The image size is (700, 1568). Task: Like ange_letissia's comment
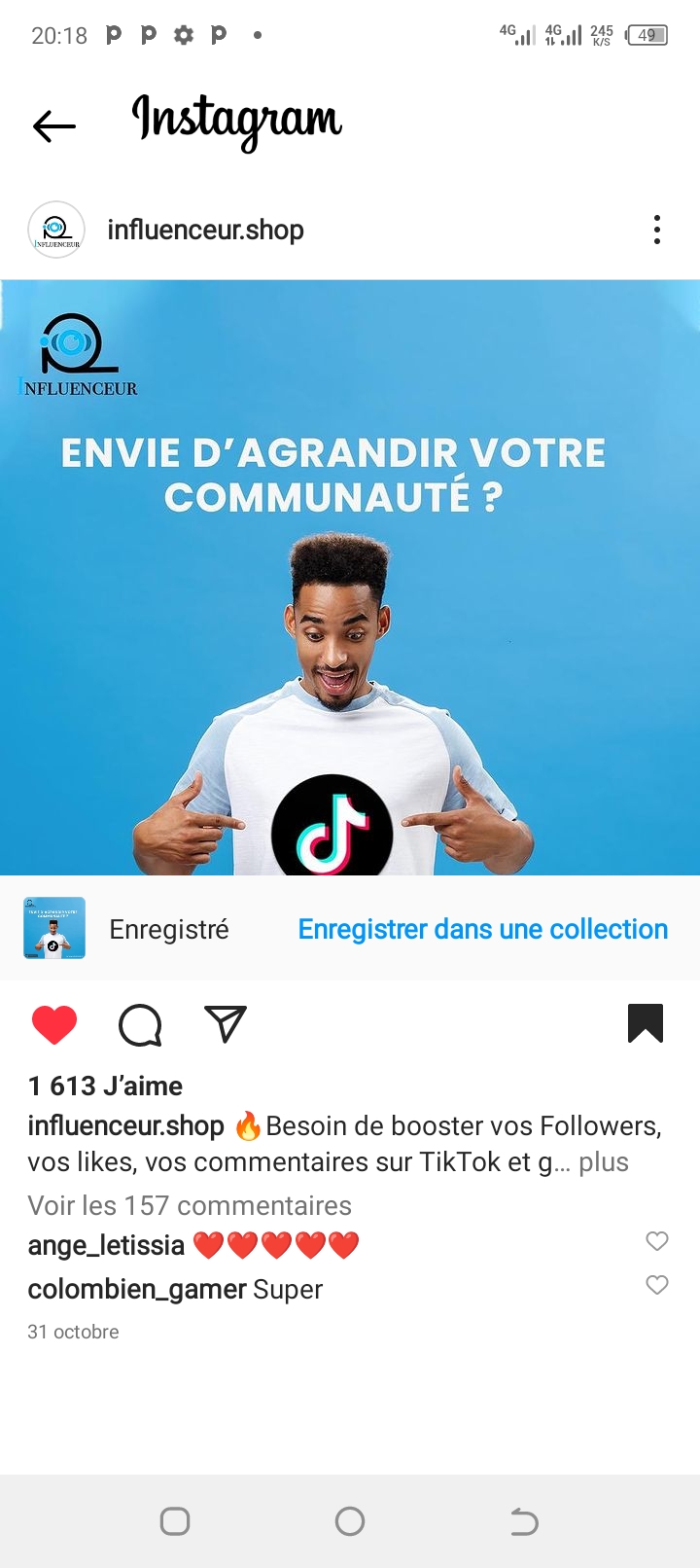[x=657, y=1241]
